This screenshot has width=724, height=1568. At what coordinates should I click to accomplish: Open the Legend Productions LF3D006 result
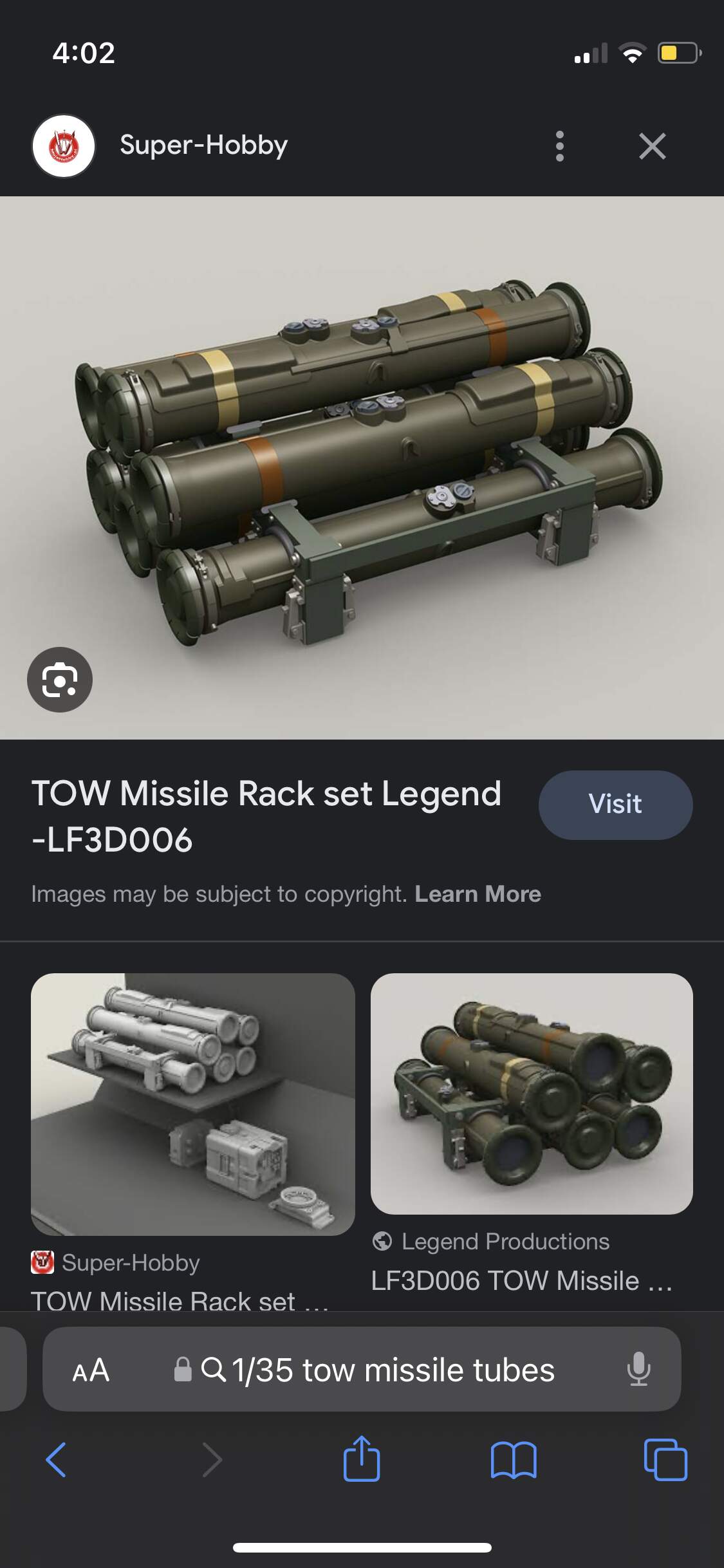point(532,1094)
